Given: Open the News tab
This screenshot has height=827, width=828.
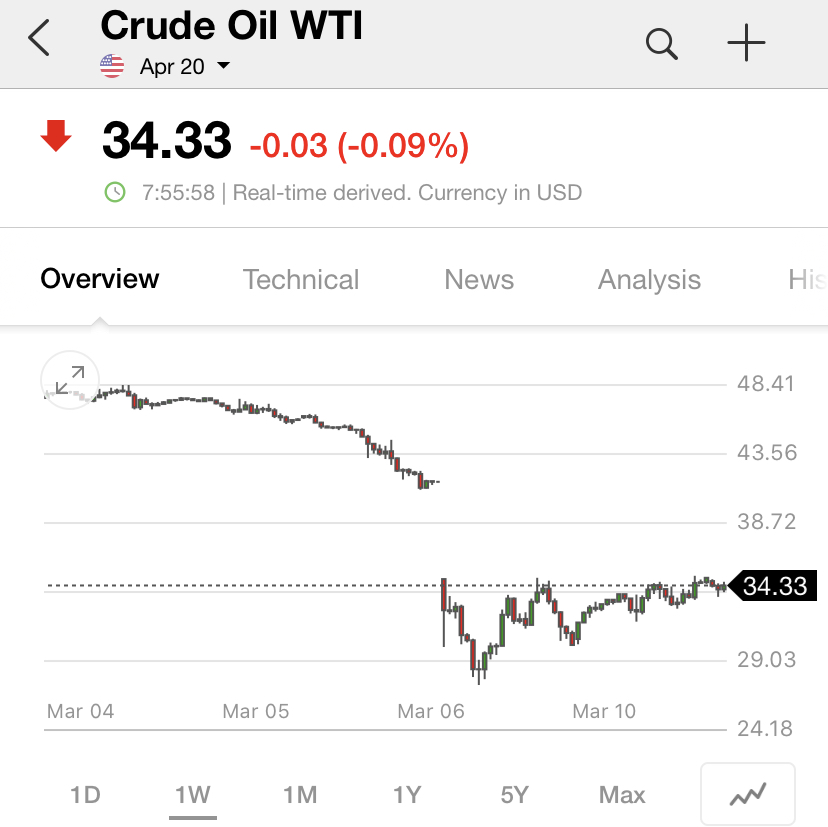Looking at the screenshot, I should tap(479, 280).
